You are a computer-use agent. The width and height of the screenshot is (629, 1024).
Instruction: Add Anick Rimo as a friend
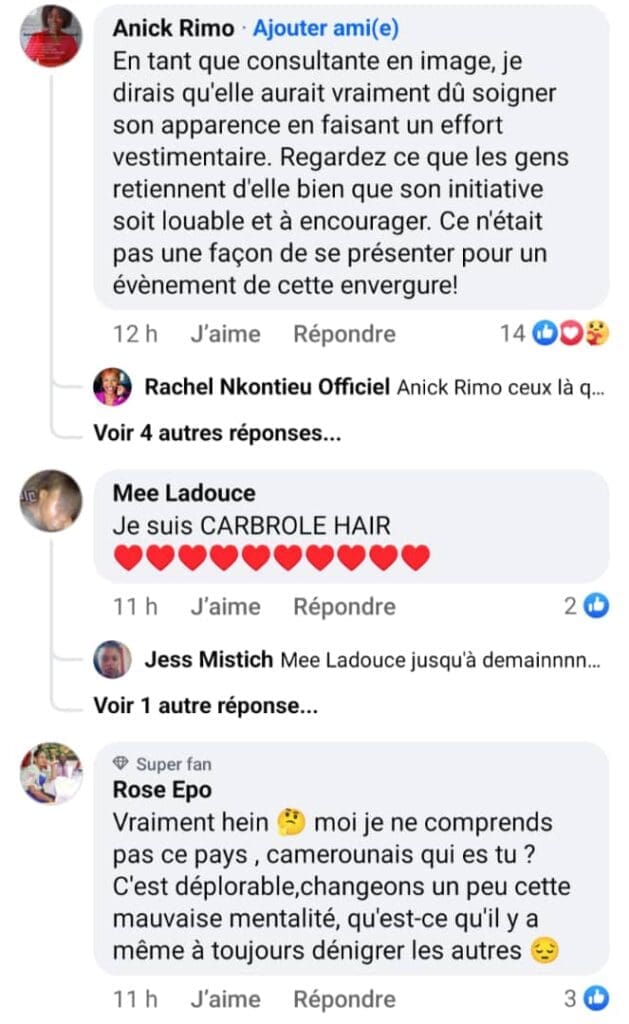(327, 28)
